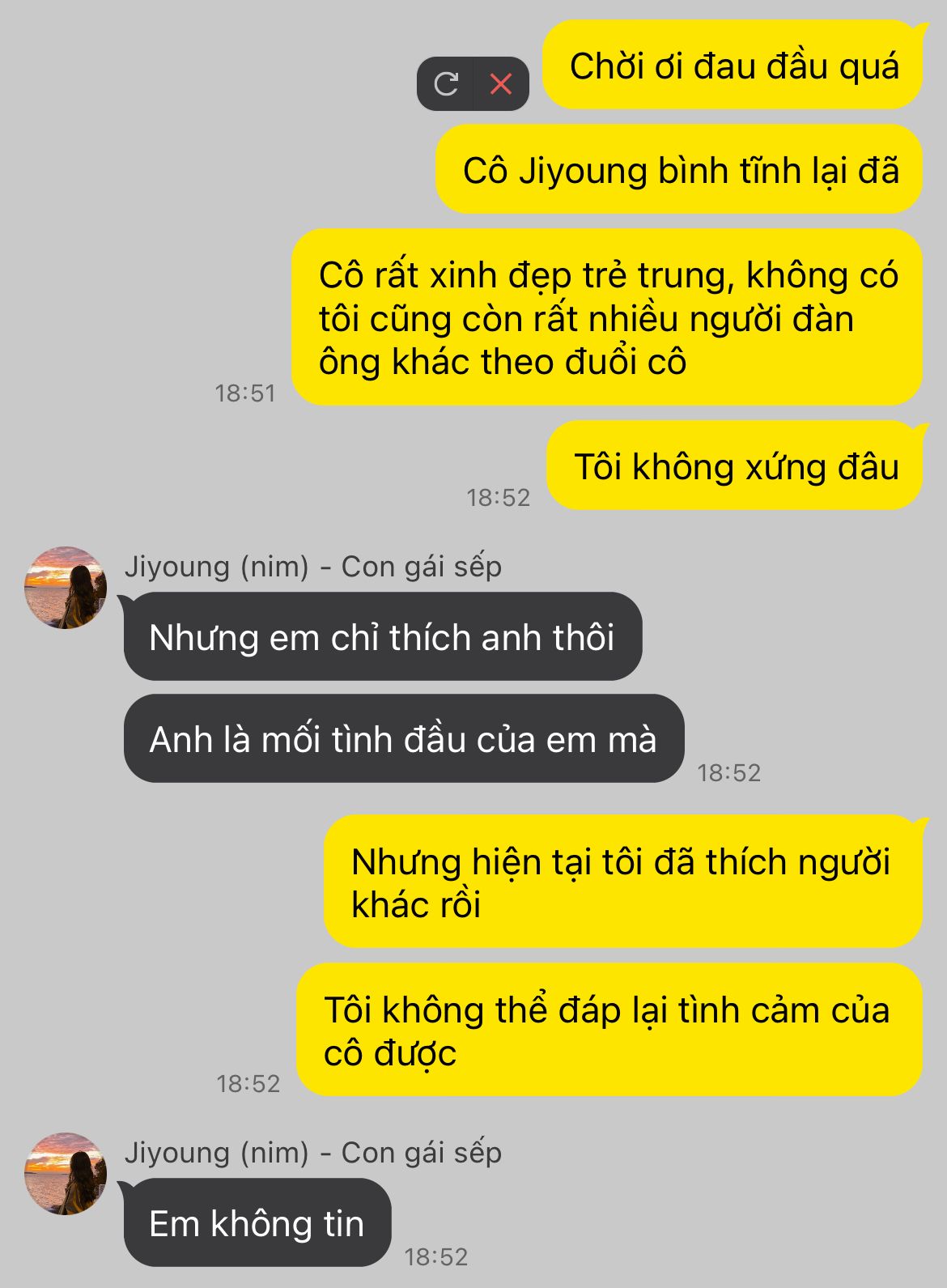The width and height of the screenshot is (947, 1288).
Task: Open Jiyoung's avatar above "Em không tin"
Action: point(66,1173)
